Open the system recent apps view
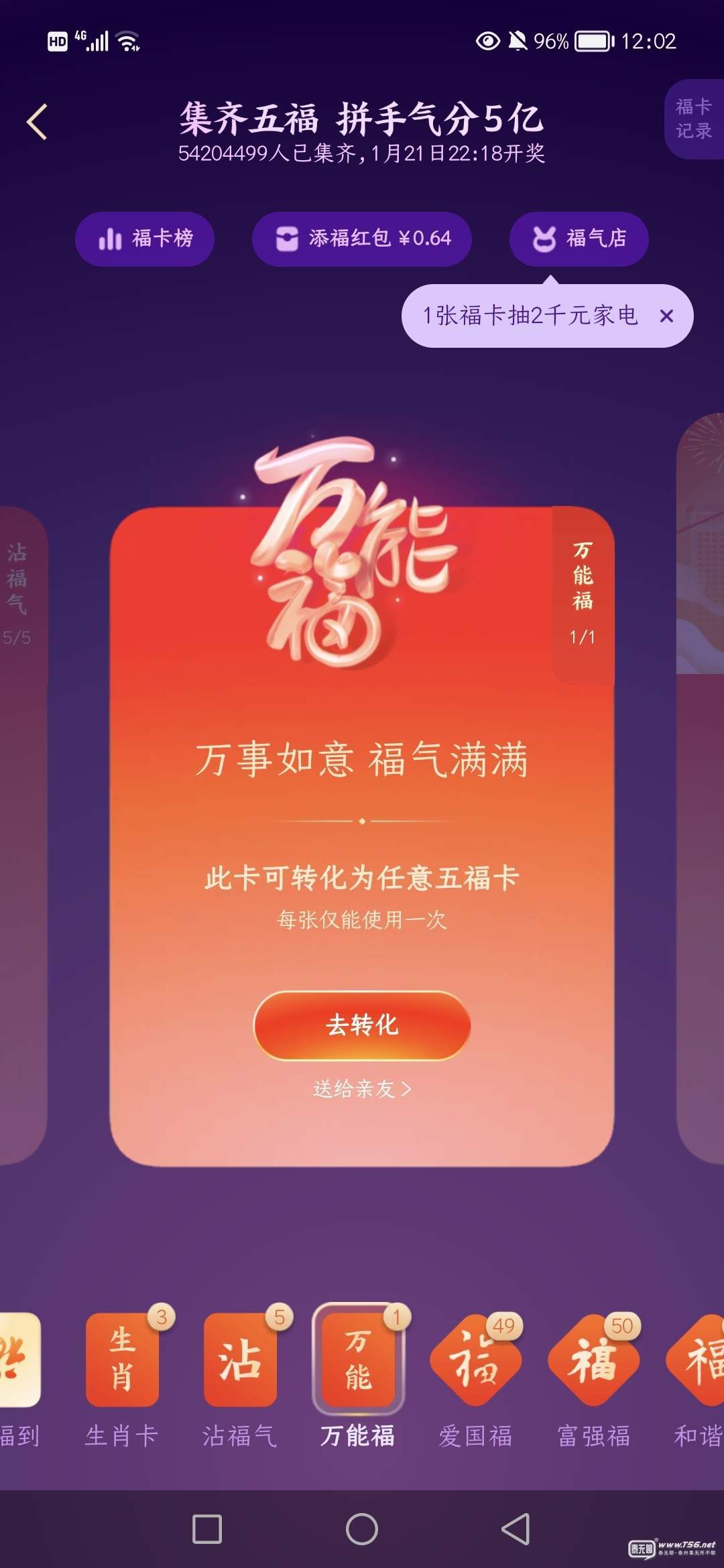Screen dimensions: 724x1568 (207, 1529)
